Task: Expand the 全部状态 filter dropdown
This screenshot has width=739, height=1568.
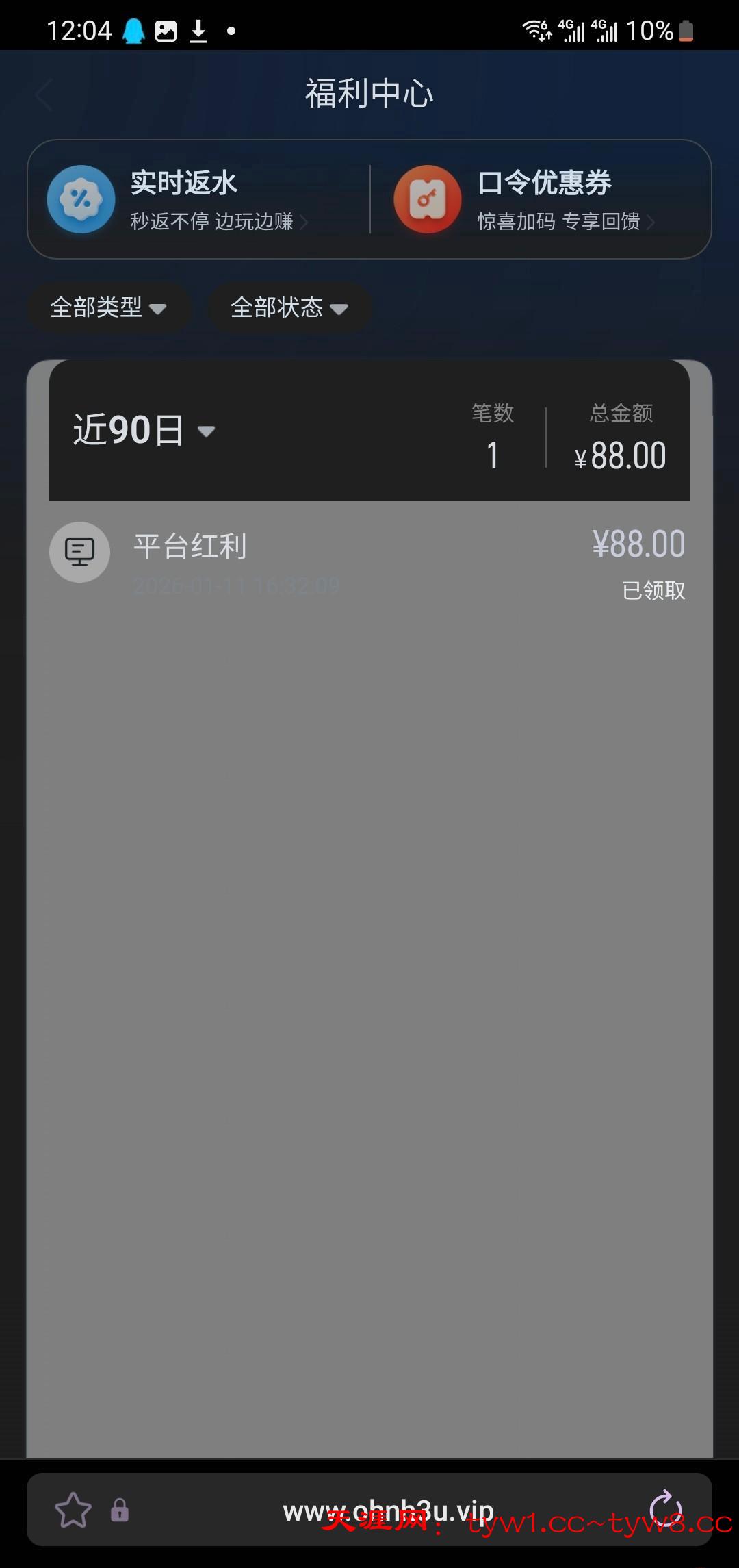Action: [289, 307]
